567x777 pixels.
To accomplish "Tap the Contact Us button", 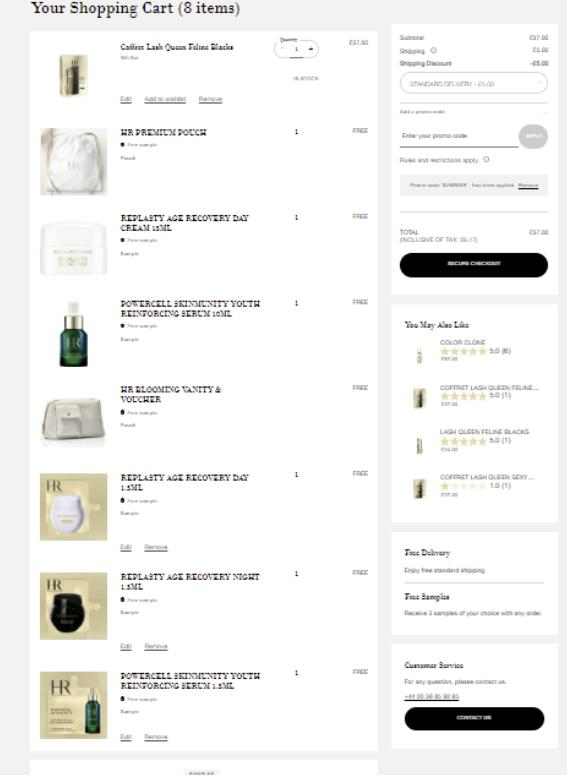I will [474, 718].
